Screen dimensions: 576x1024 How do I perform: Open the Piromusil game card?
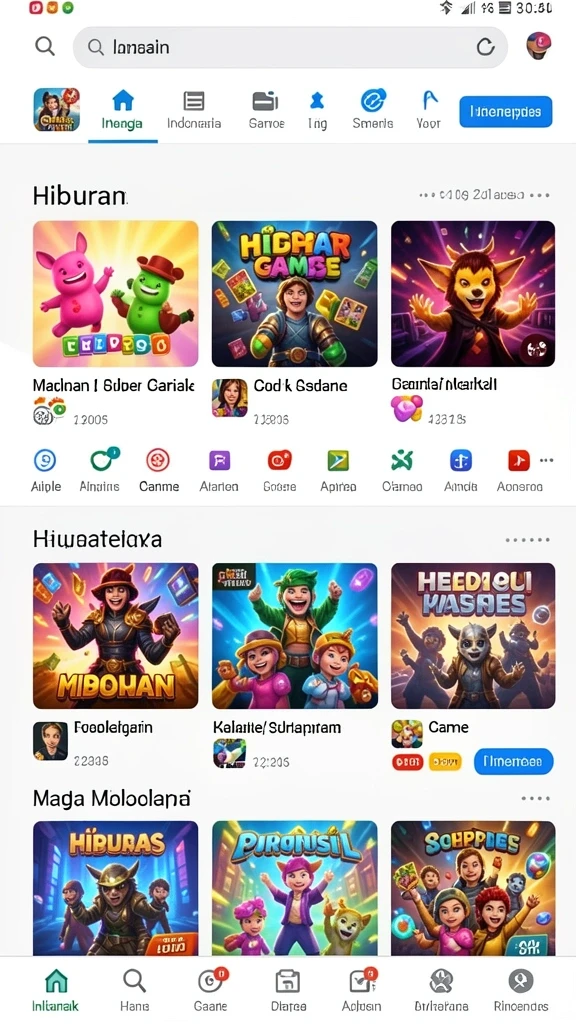point(295,888)
